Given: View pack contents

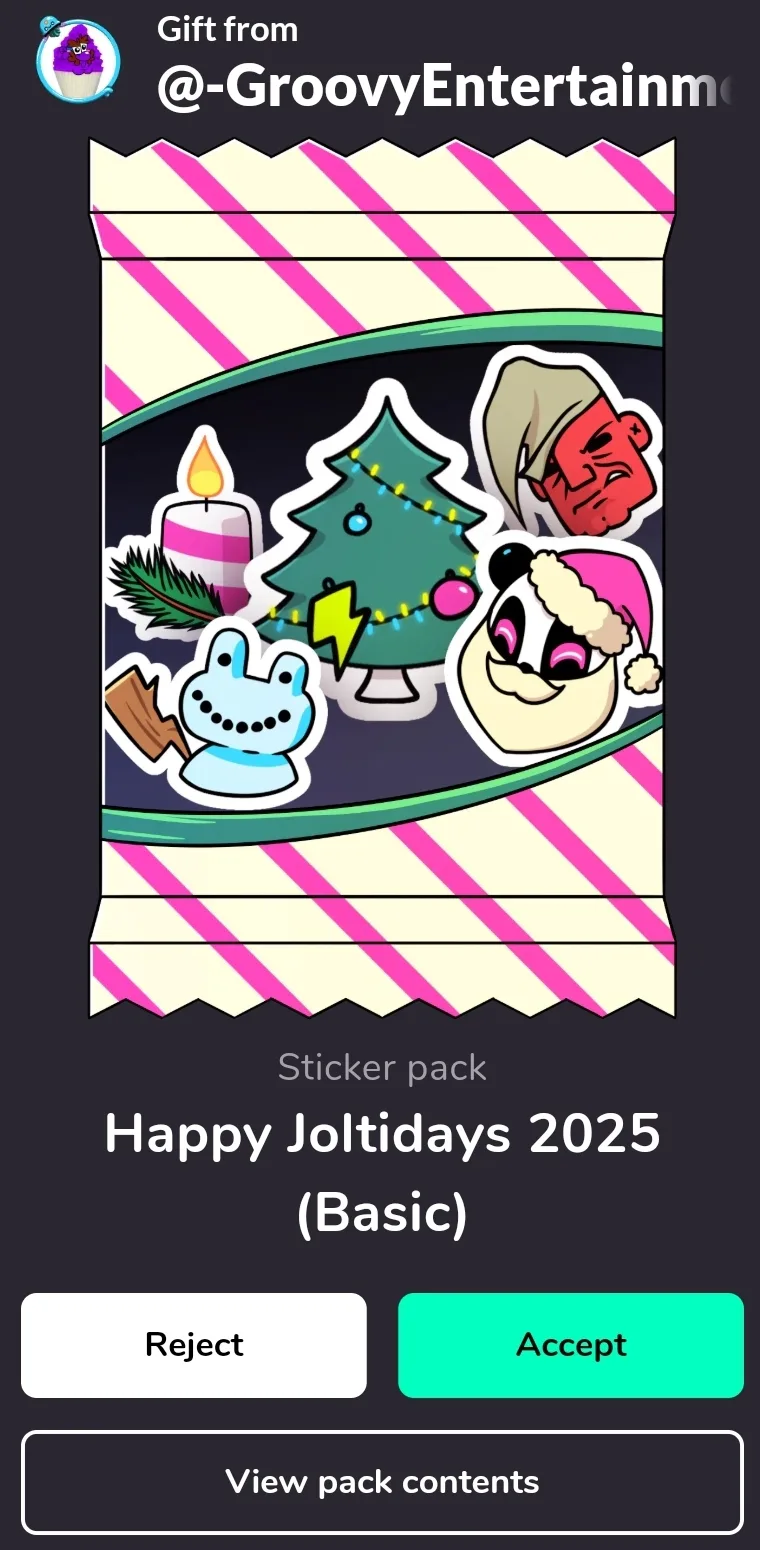Looking at the screenshot, I should click(x=382, y=1482).
